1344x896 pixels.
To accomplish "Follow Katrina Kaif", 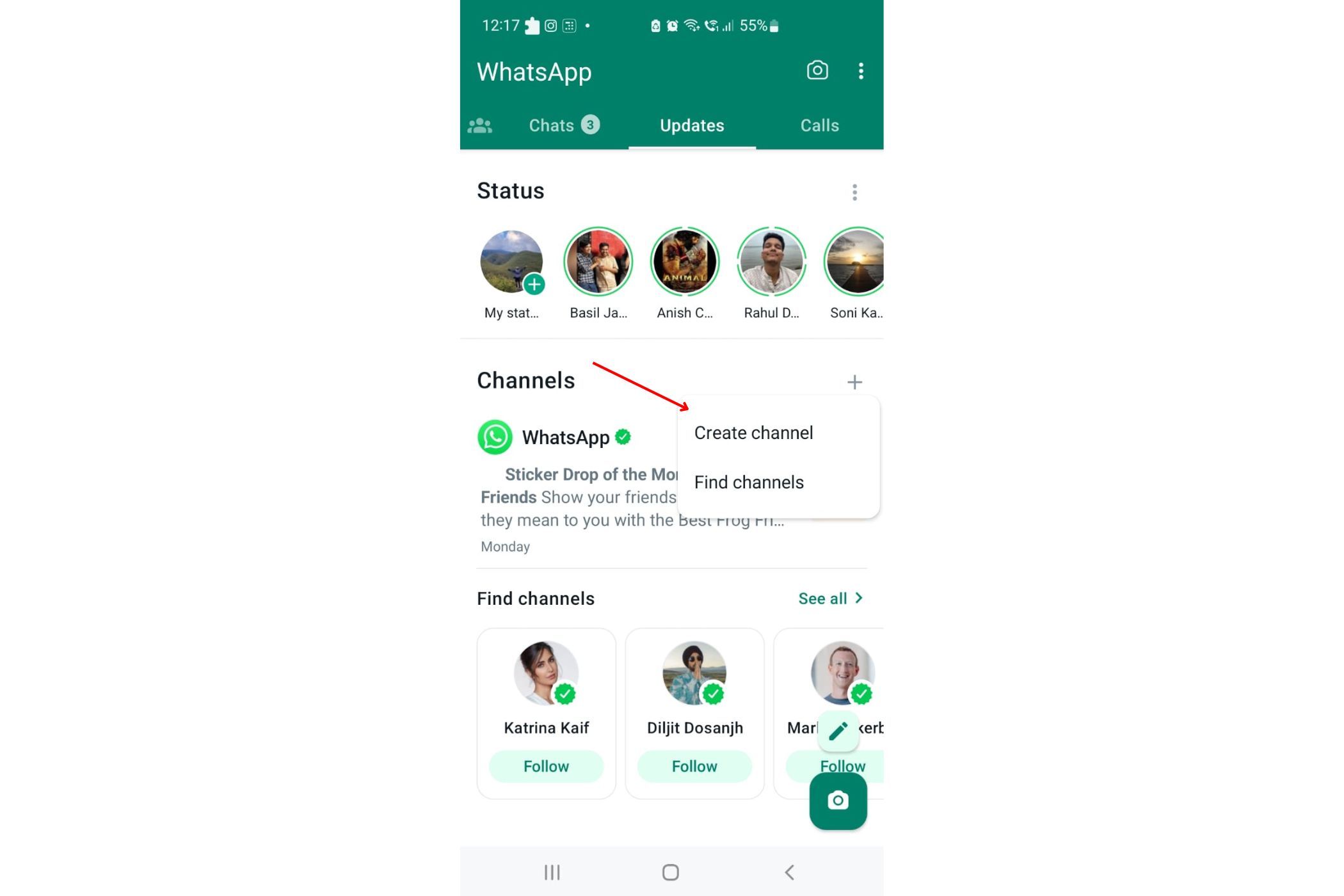I will click(546, 766).
